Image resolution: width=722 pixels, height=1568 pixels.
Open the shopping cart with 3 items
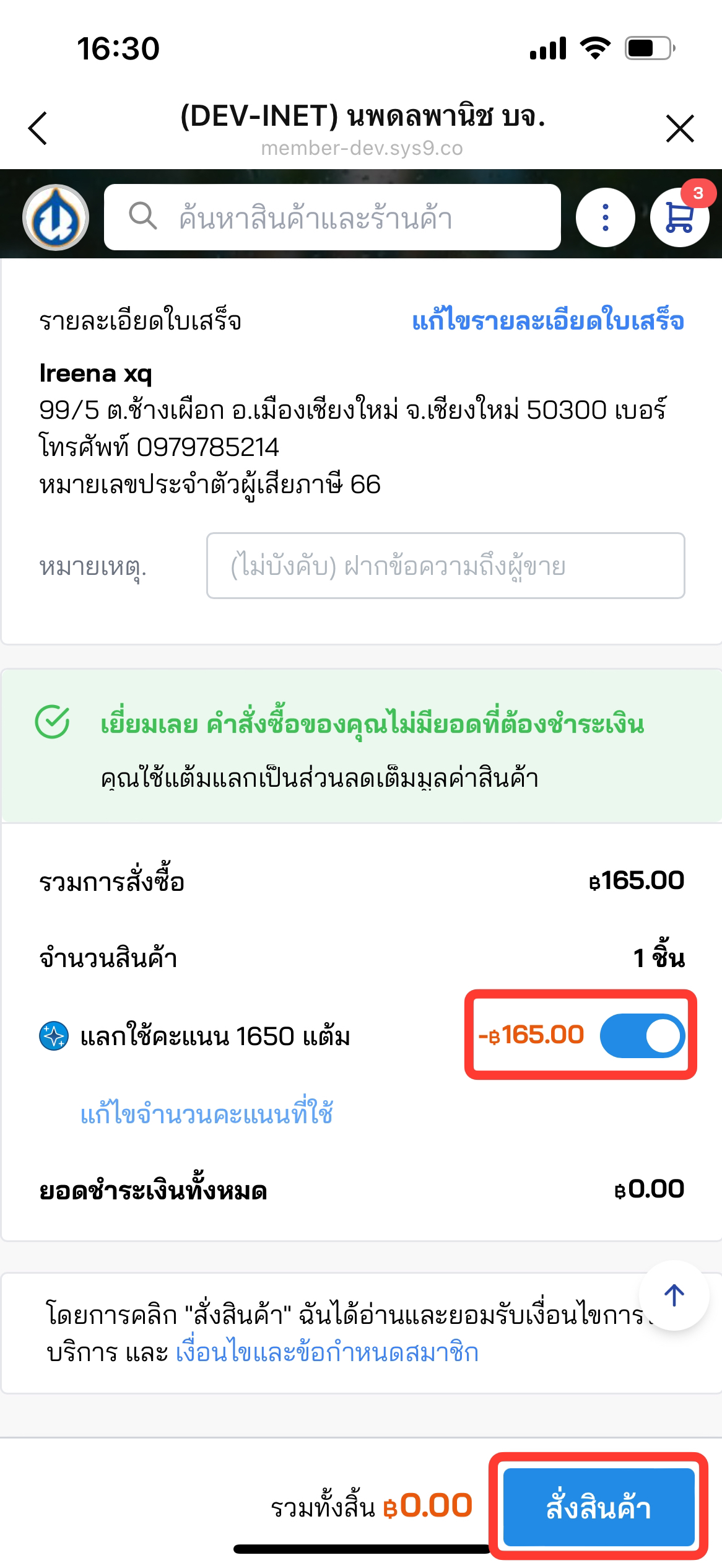pos(680,217)
